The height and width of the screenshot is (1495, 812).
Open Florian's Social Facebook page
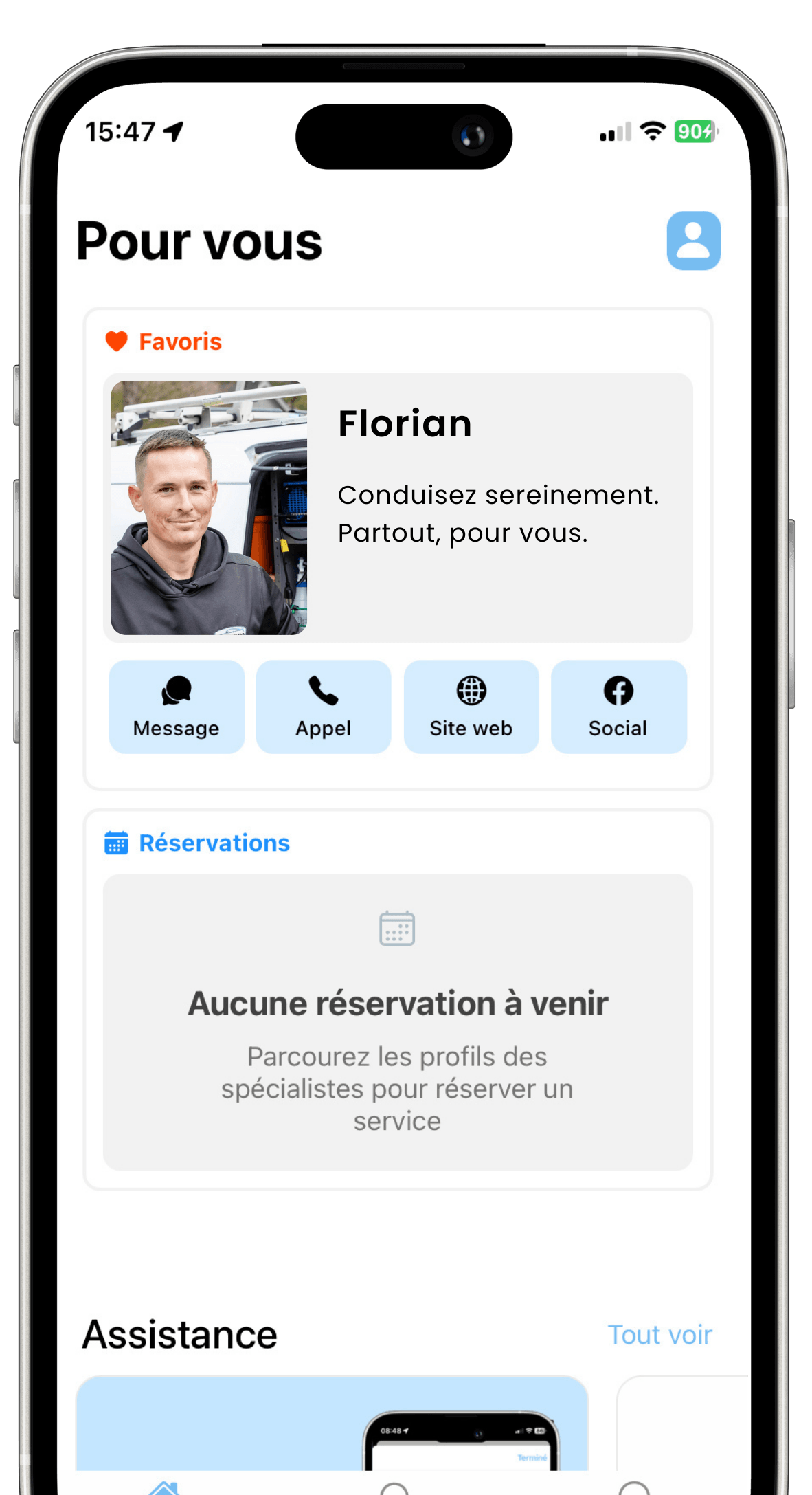click(618, 707)
